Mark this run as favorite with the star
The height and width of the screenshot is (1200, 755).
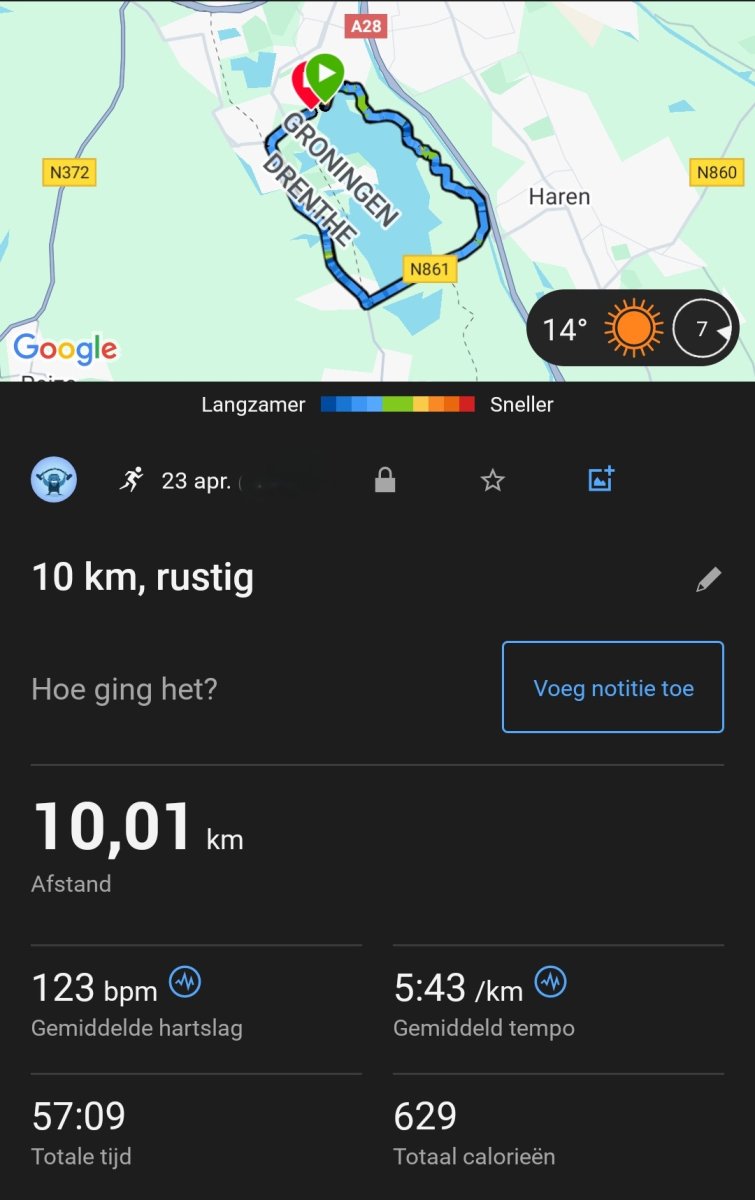tap(492, 481)
